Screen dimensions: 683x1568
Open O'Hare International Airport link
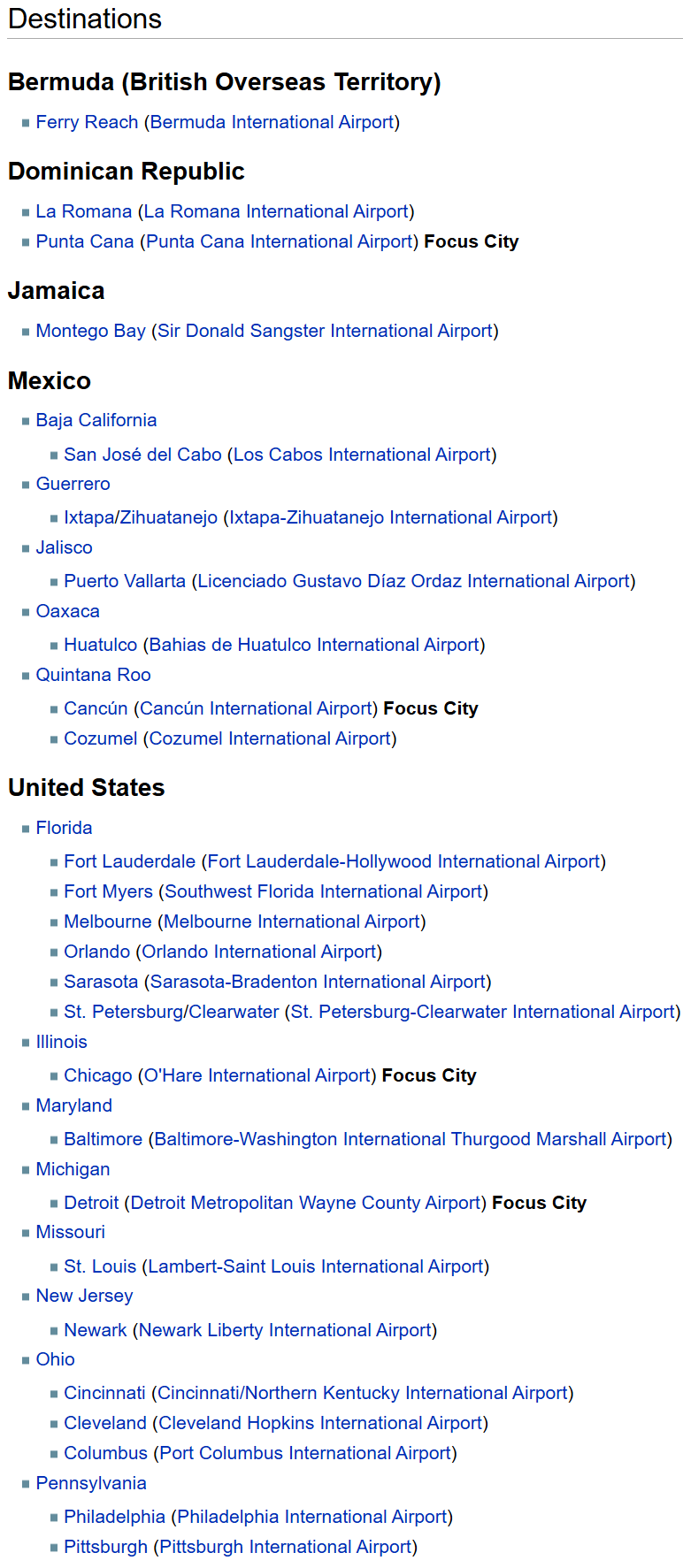click(257, 1075)
